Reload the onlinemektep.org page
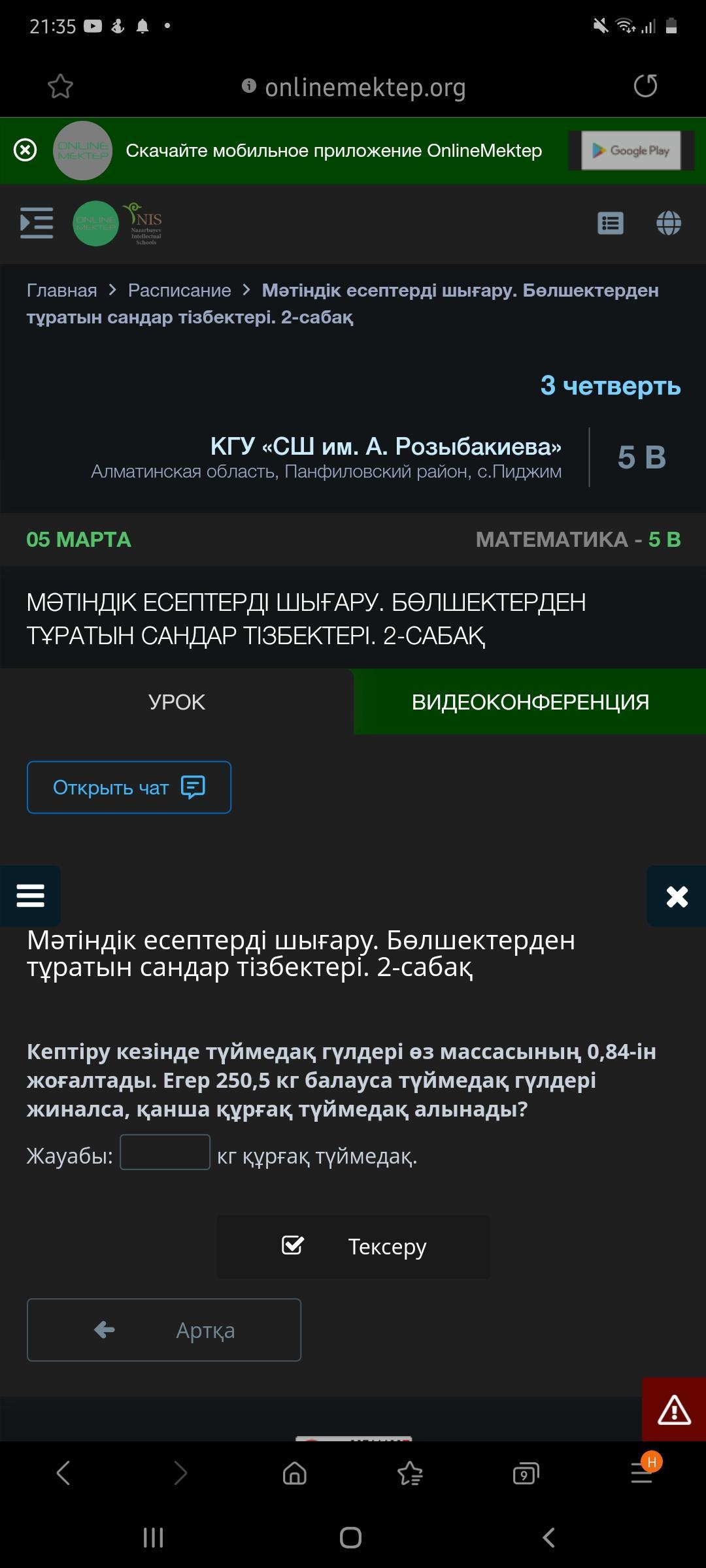The width and height of the screenshot is (706, 1568). [x=645, y=86]
